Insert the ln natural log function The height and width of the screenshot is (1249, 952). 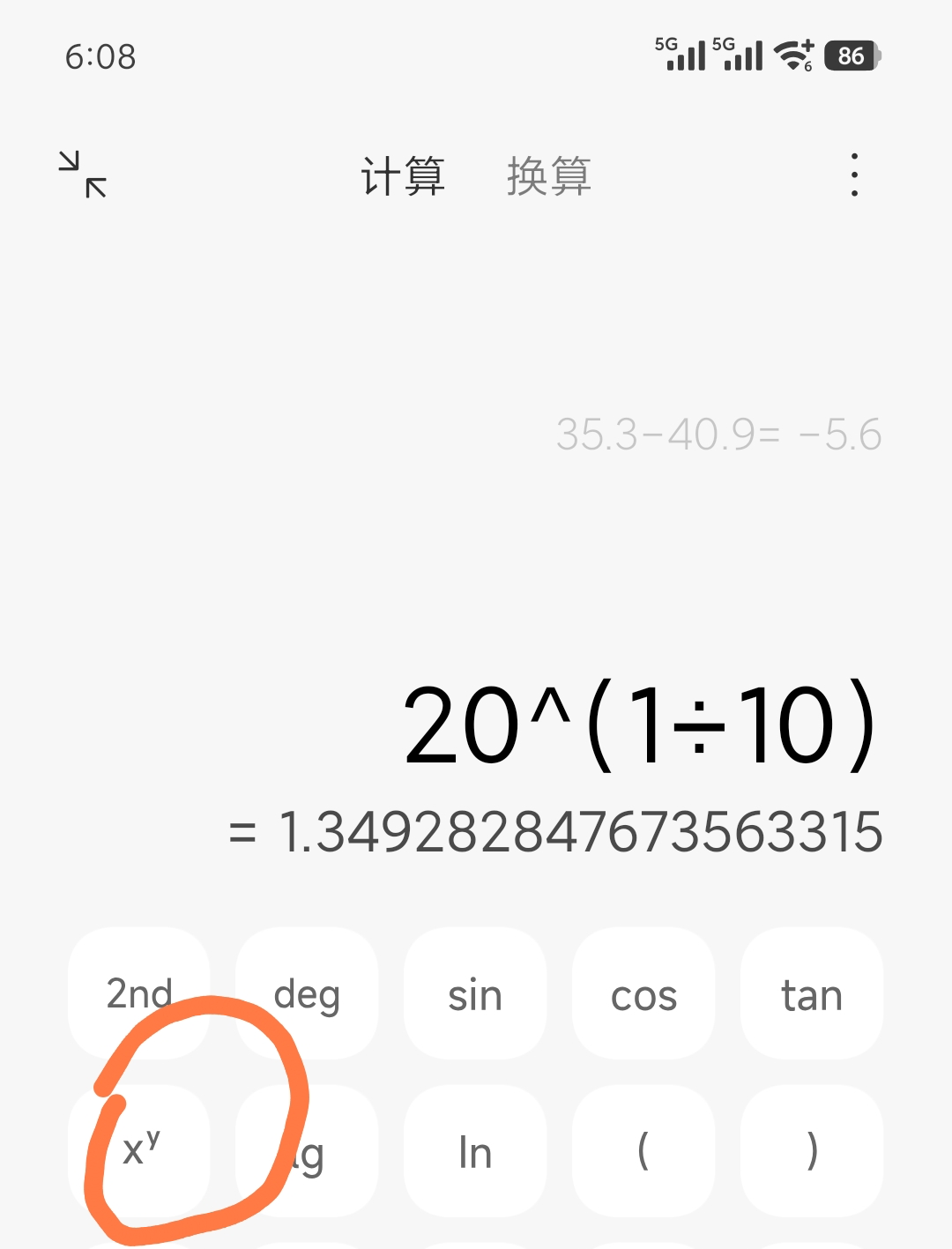click(475, 1151)
